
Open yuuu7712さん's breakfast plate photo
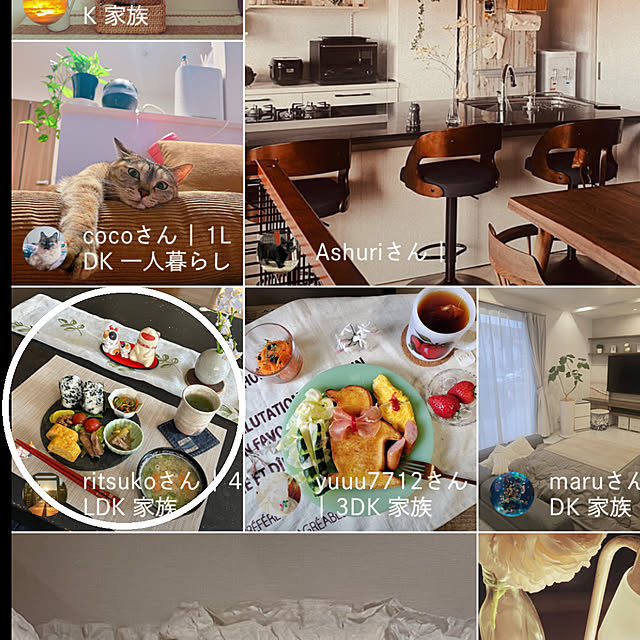[x=360, y=408]
